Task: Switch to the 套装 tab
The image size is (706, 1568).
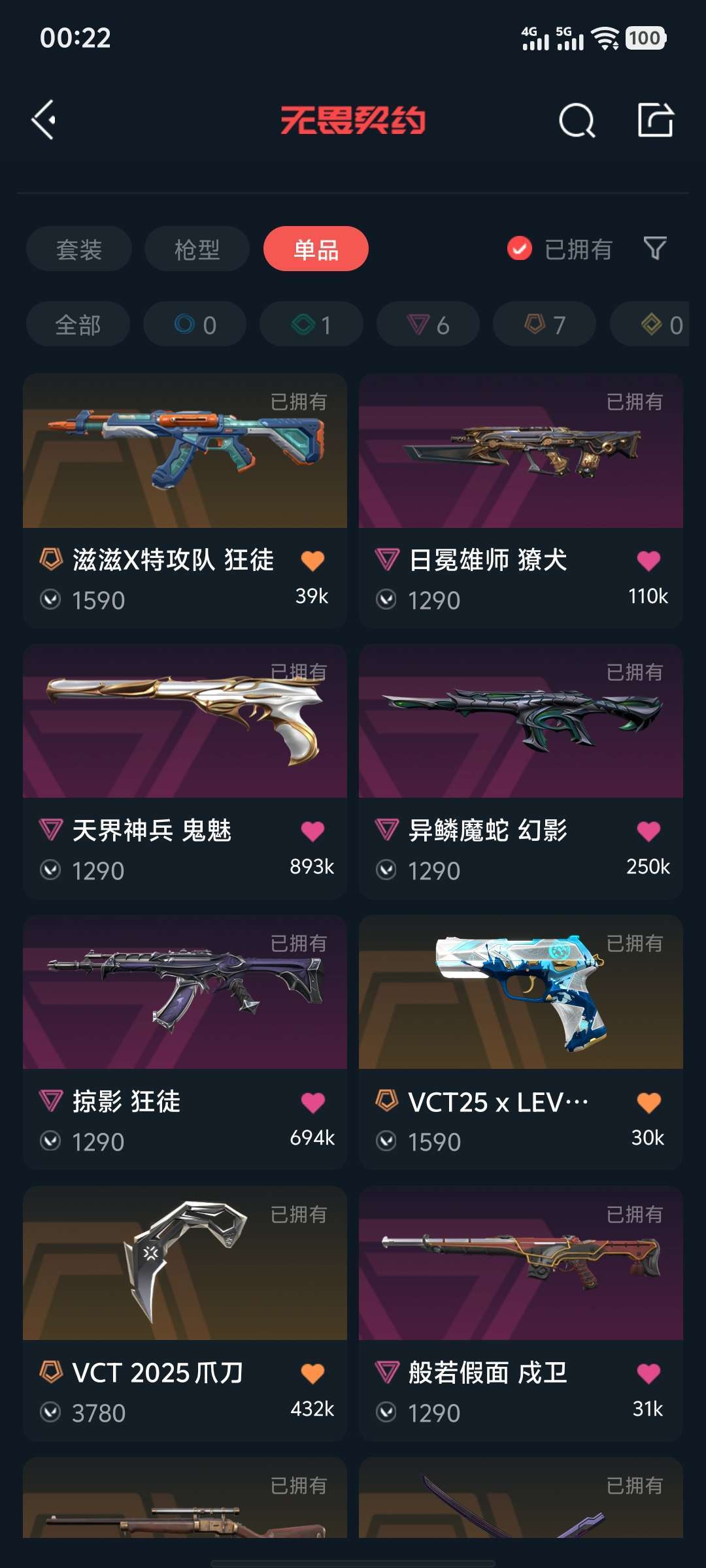Action: 79,249
